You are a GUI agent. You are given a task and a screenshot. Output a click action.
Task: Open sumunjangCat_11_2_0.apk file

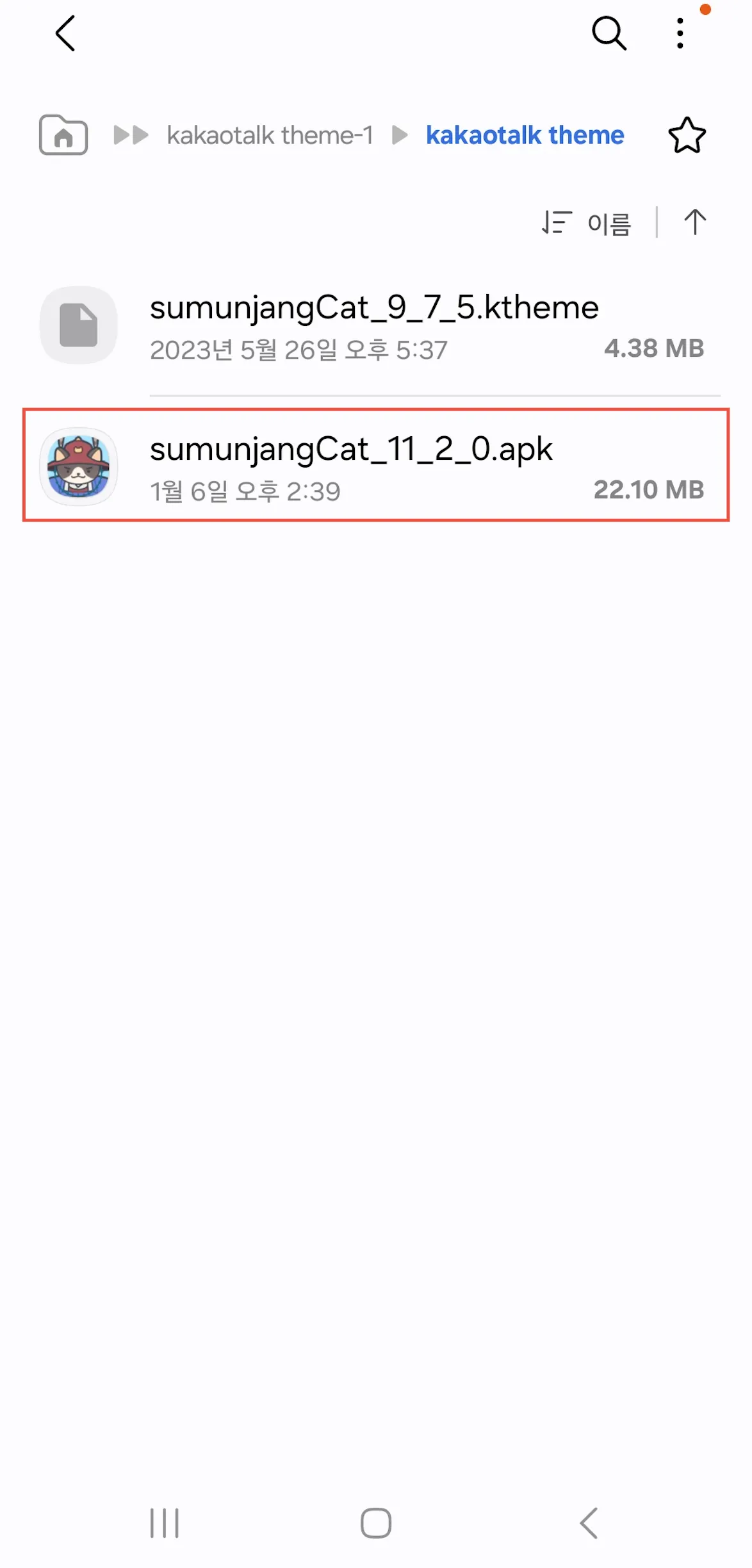375,466
